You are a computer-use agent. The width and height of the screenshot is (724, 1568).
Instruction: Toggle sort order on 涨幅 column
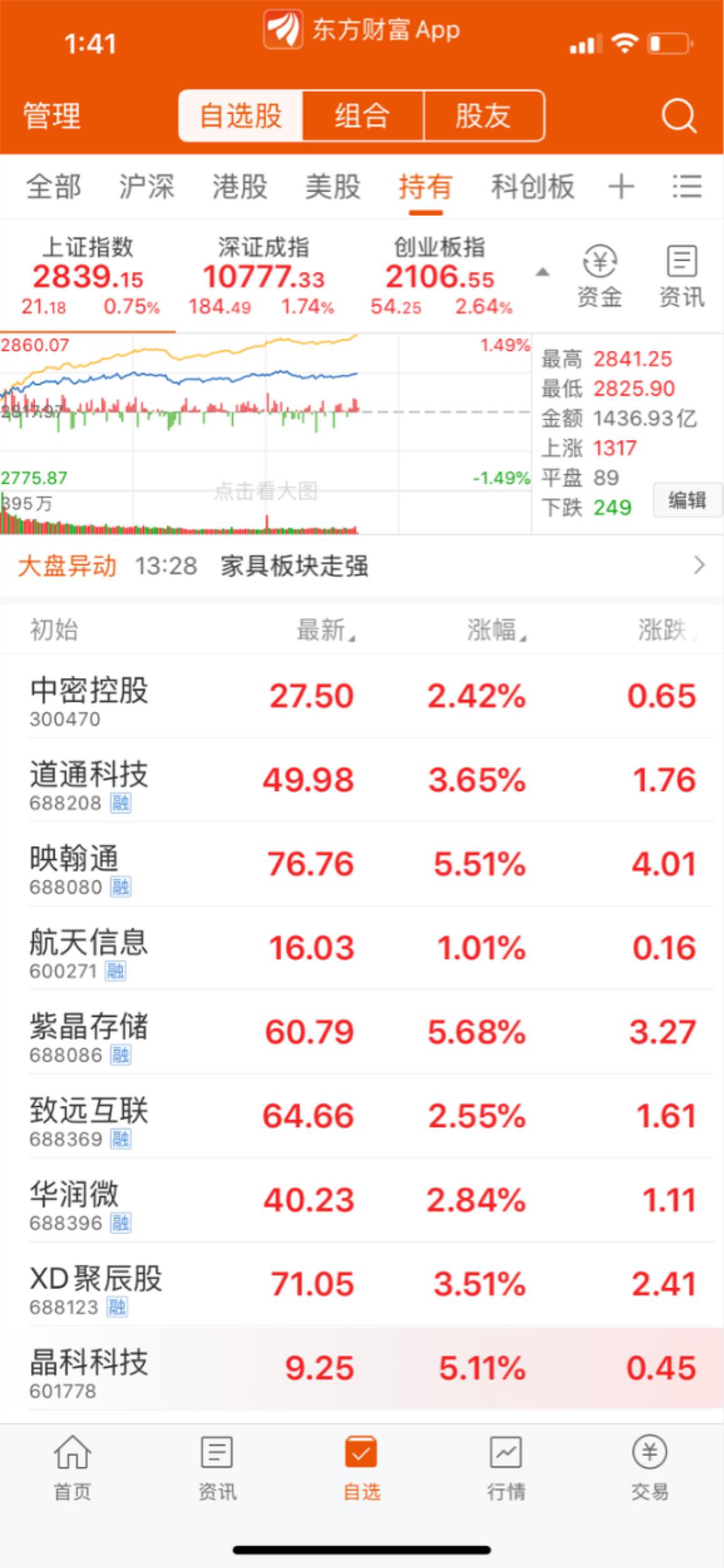[495, 633]
